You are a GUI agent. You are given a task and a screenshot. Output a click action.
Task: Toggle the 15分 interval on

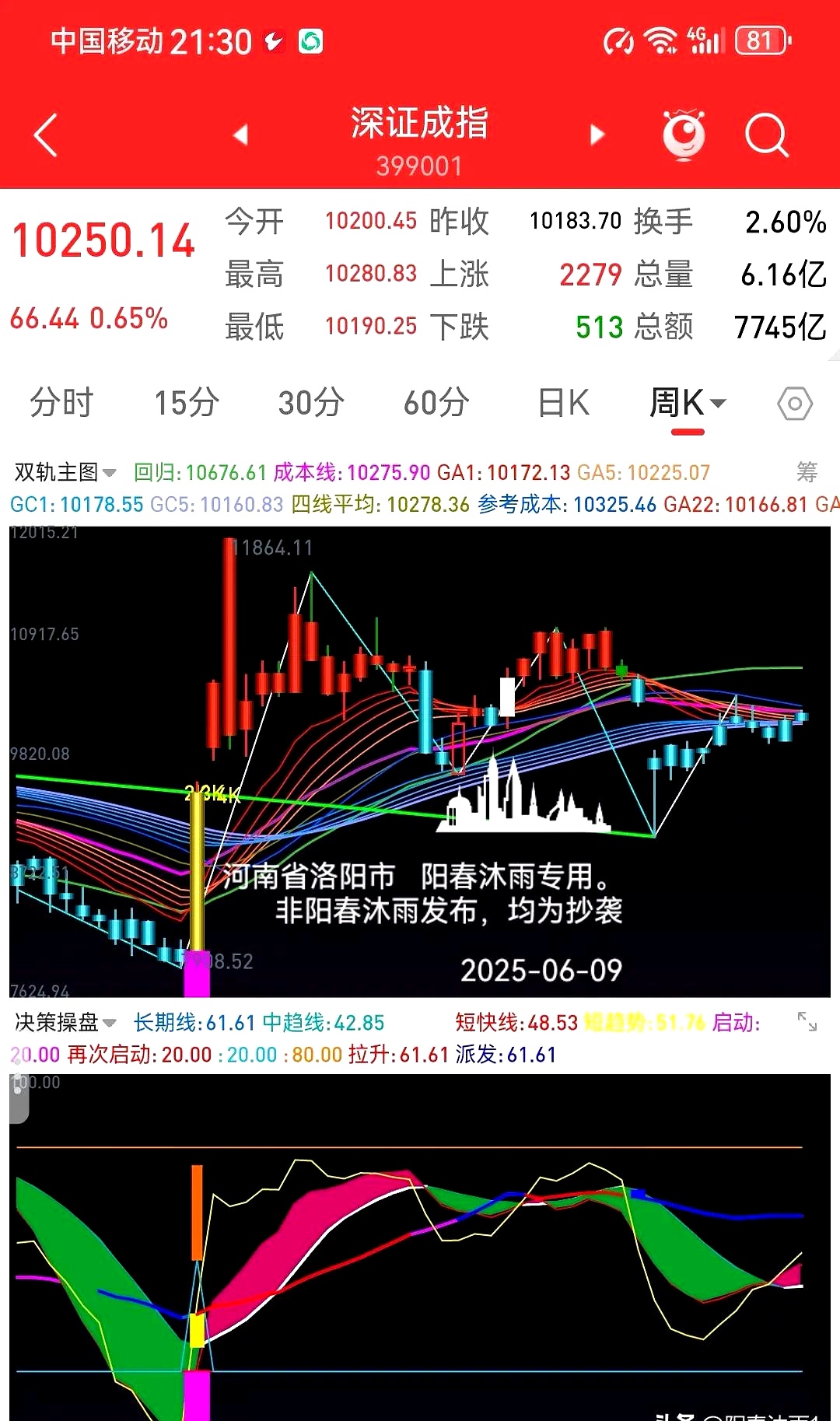coord(185,403)
